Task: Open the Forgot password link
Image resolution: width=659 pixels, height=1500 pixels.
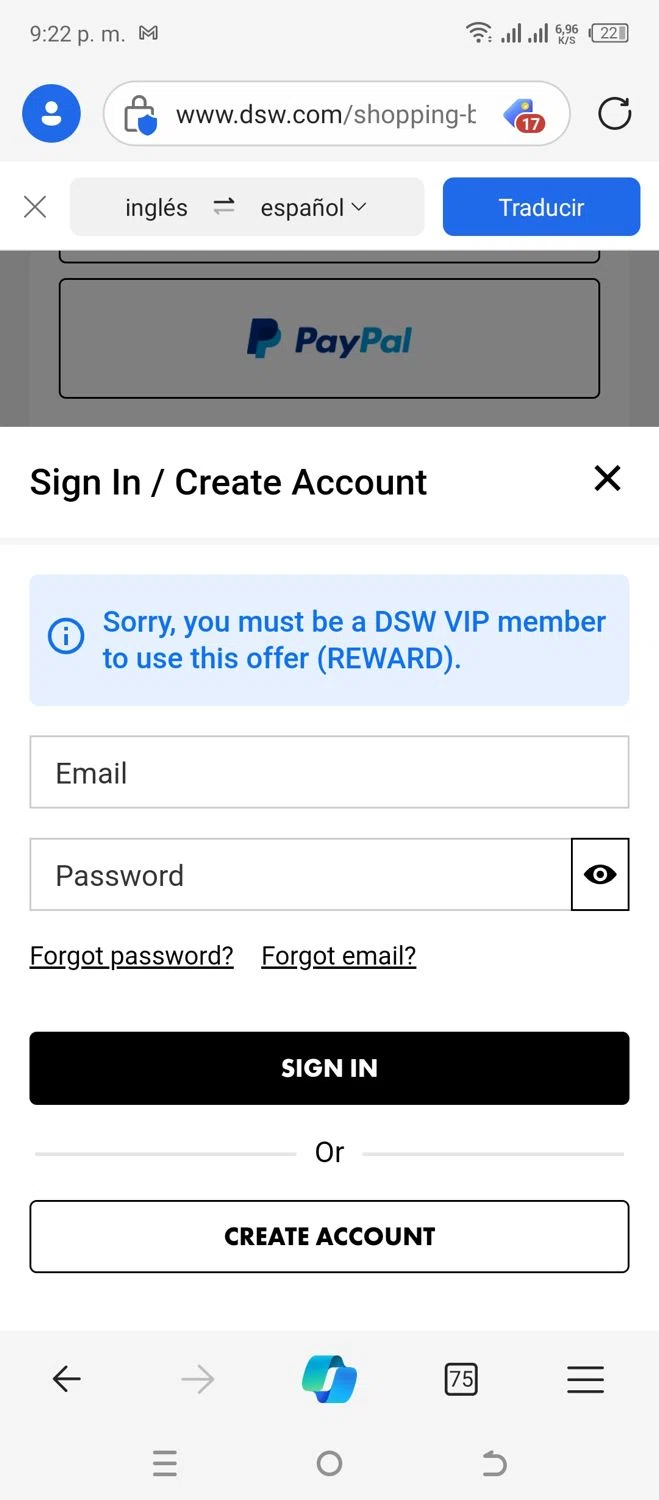Action: 132,956
